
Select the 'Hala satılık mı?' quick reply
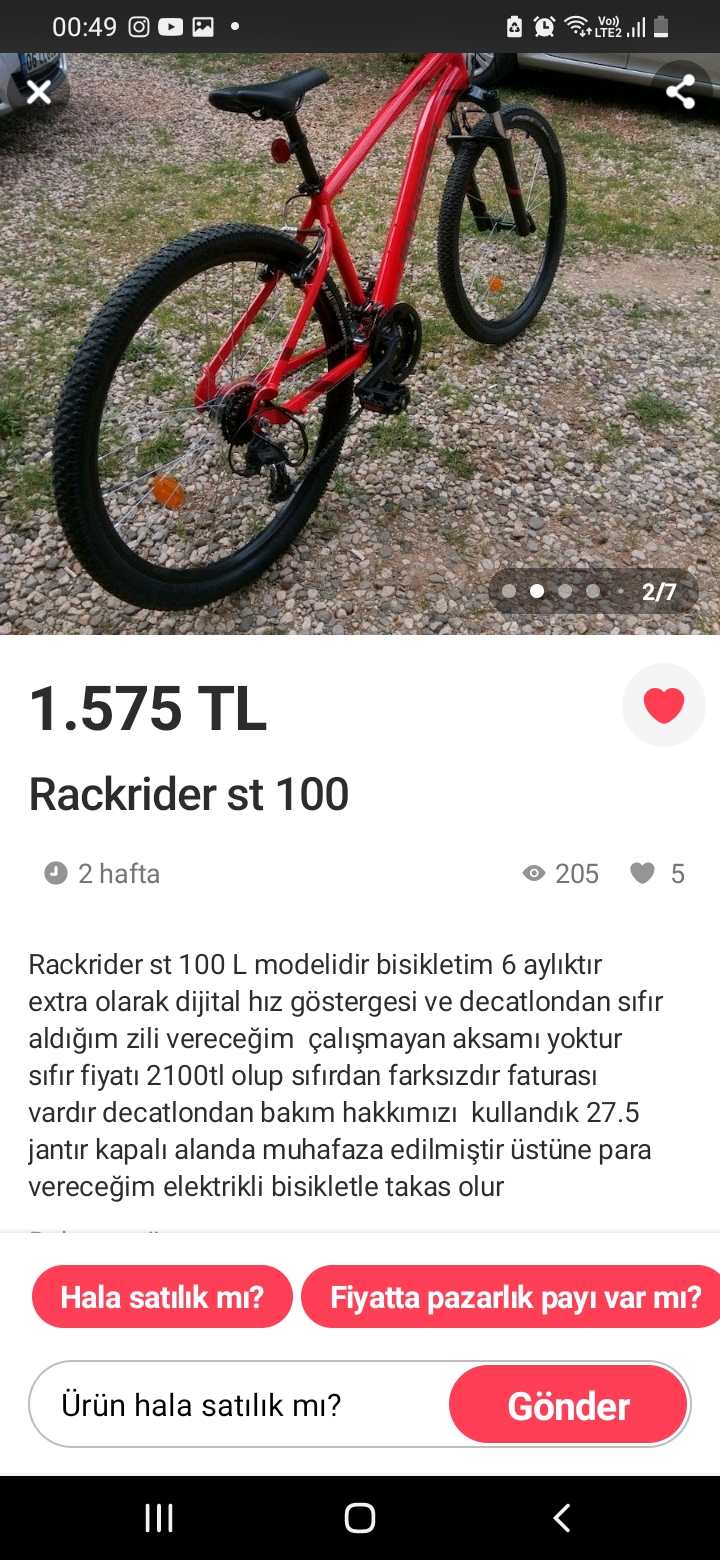[162, 1297]
